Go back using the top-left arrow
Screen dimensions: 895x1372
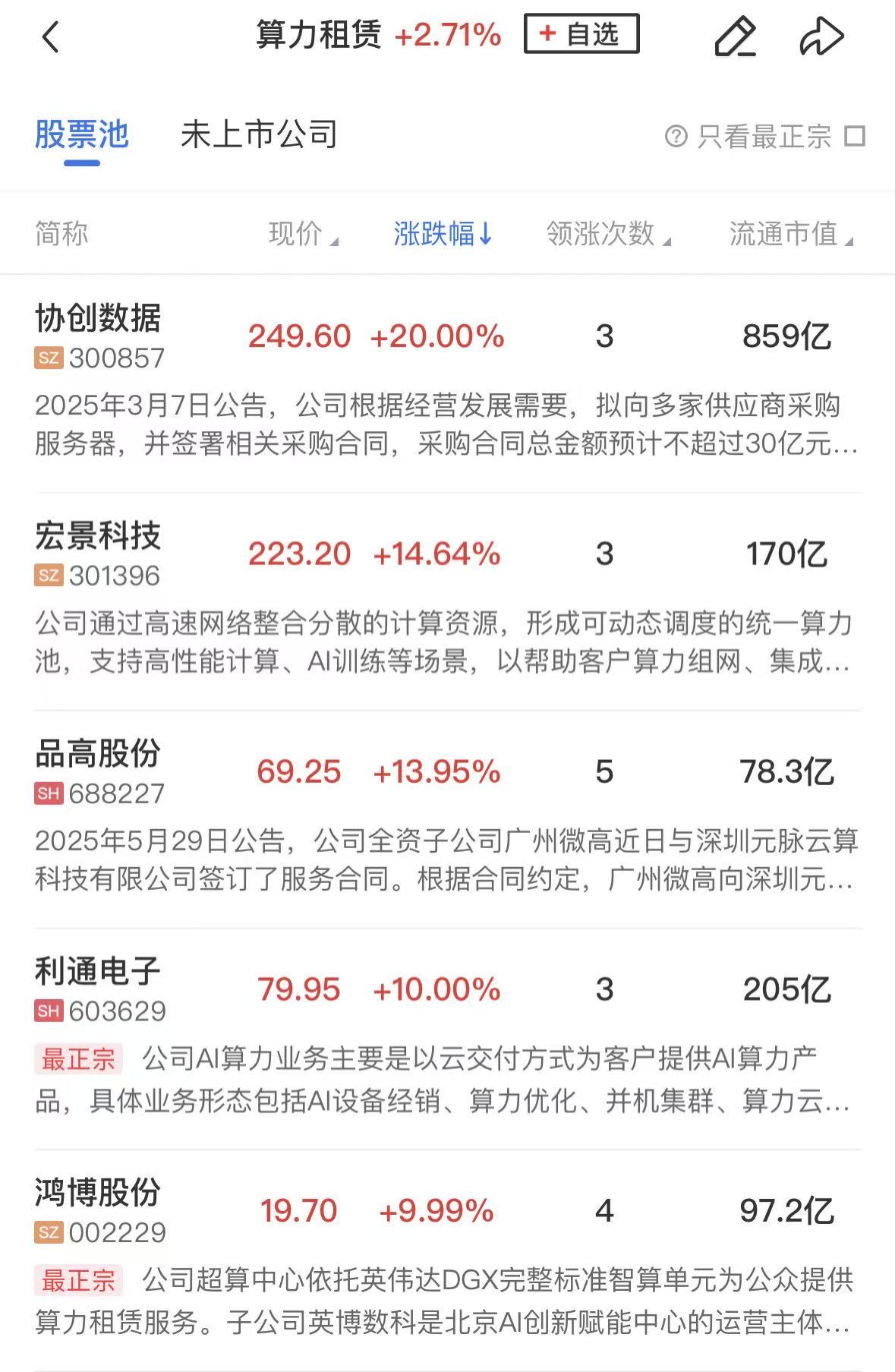click(51, 36)
